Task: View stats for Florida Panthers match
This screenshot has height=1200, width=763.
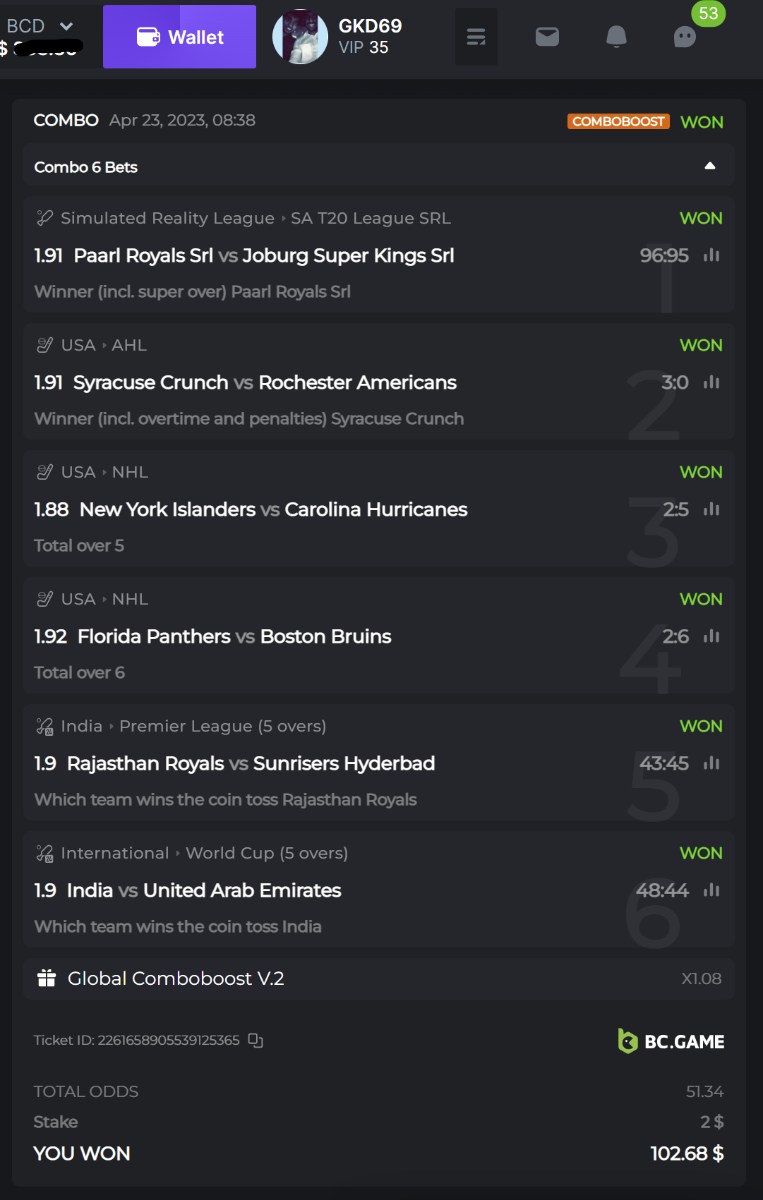Action: (x=711, y=636)
